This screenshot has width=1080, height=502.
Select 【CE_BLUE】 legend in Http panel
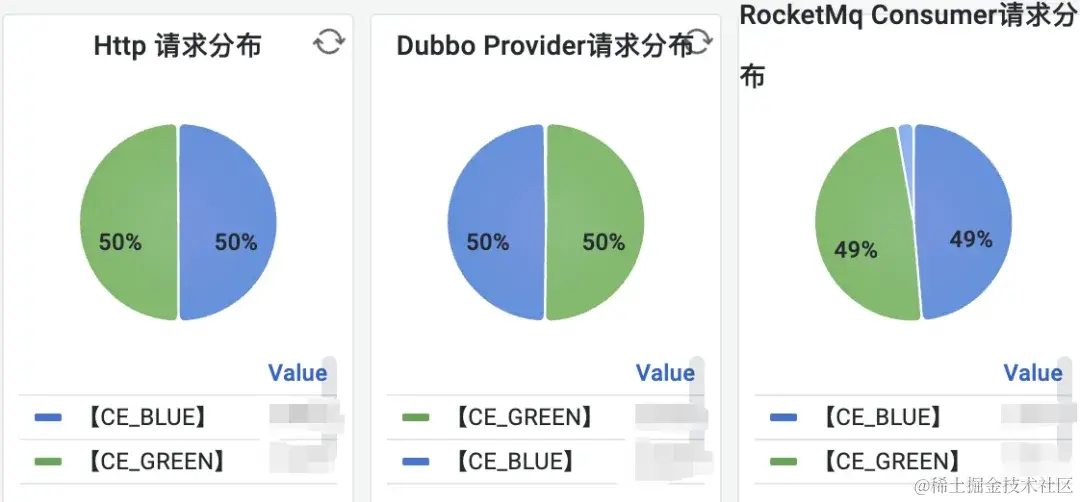147,417
